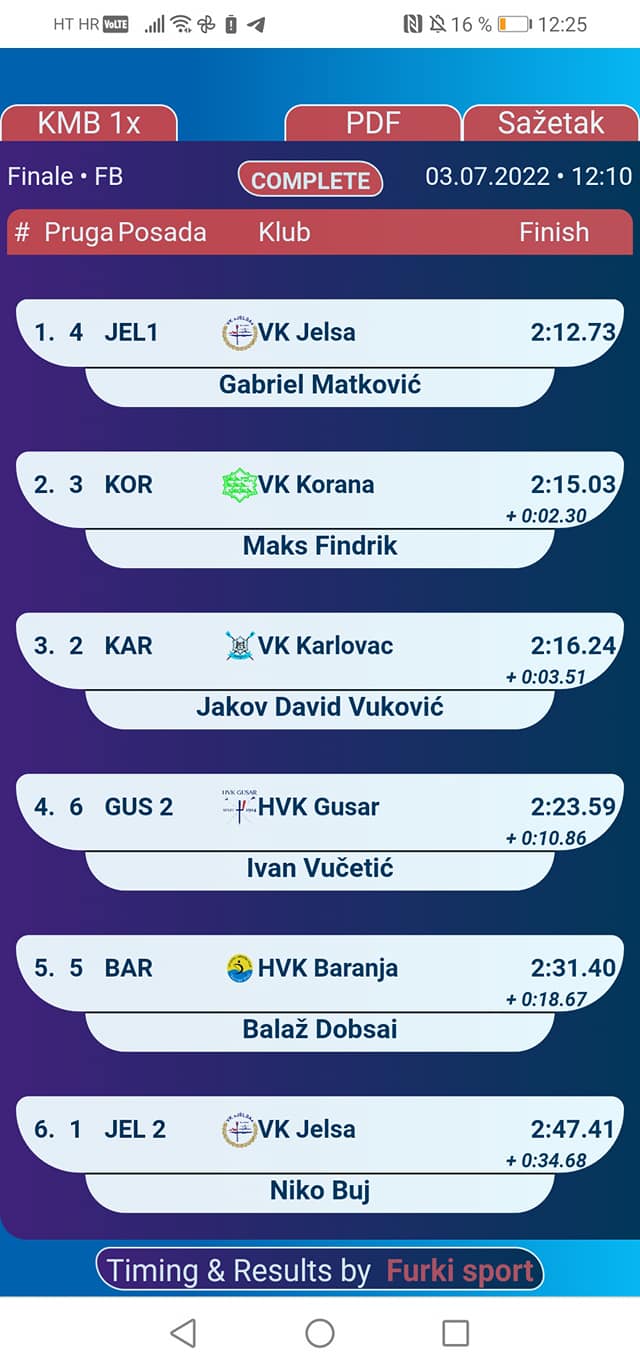Open the PDF results

coord(373,123)
